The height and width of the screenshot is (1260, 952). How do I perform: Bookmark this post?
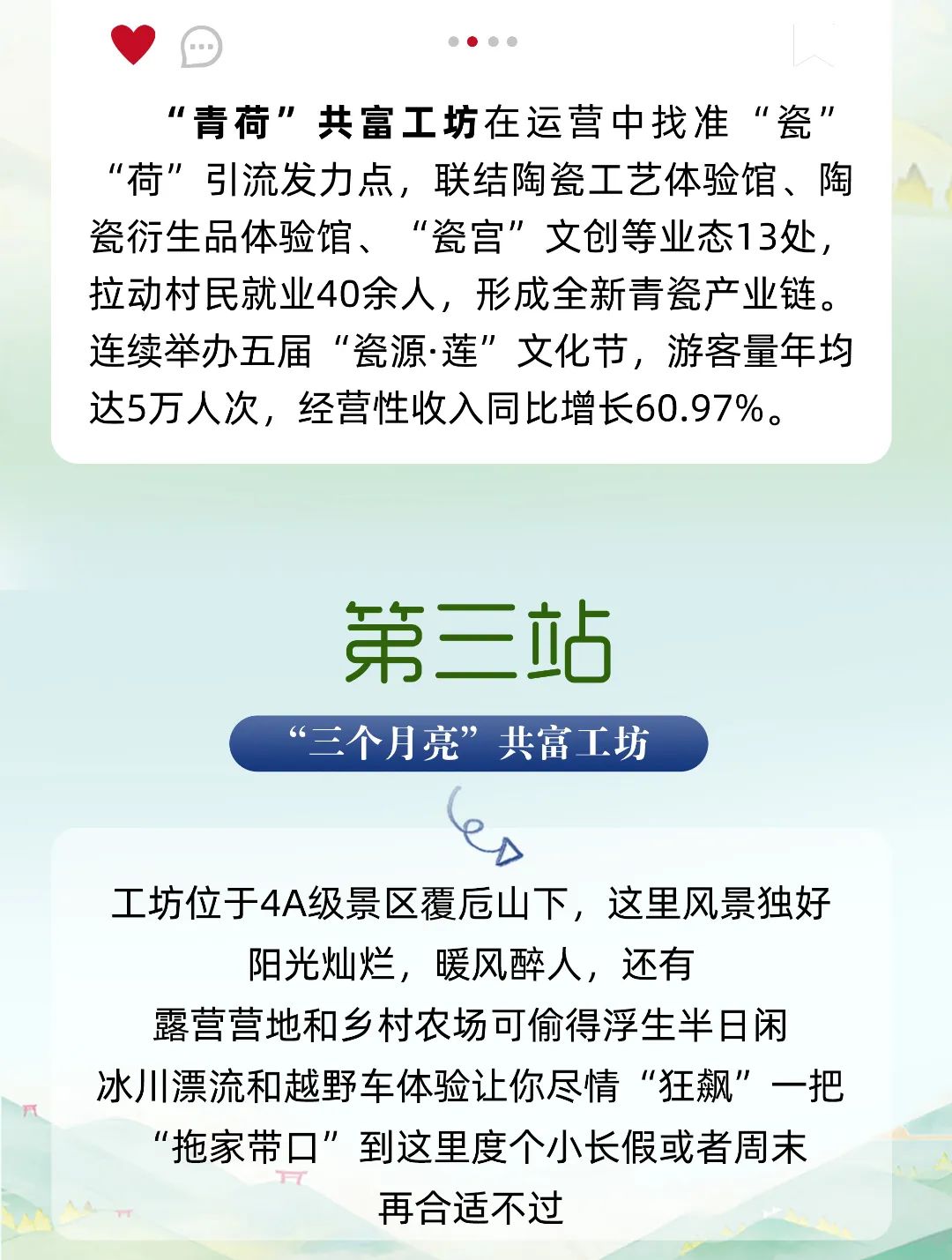(813, 45)
